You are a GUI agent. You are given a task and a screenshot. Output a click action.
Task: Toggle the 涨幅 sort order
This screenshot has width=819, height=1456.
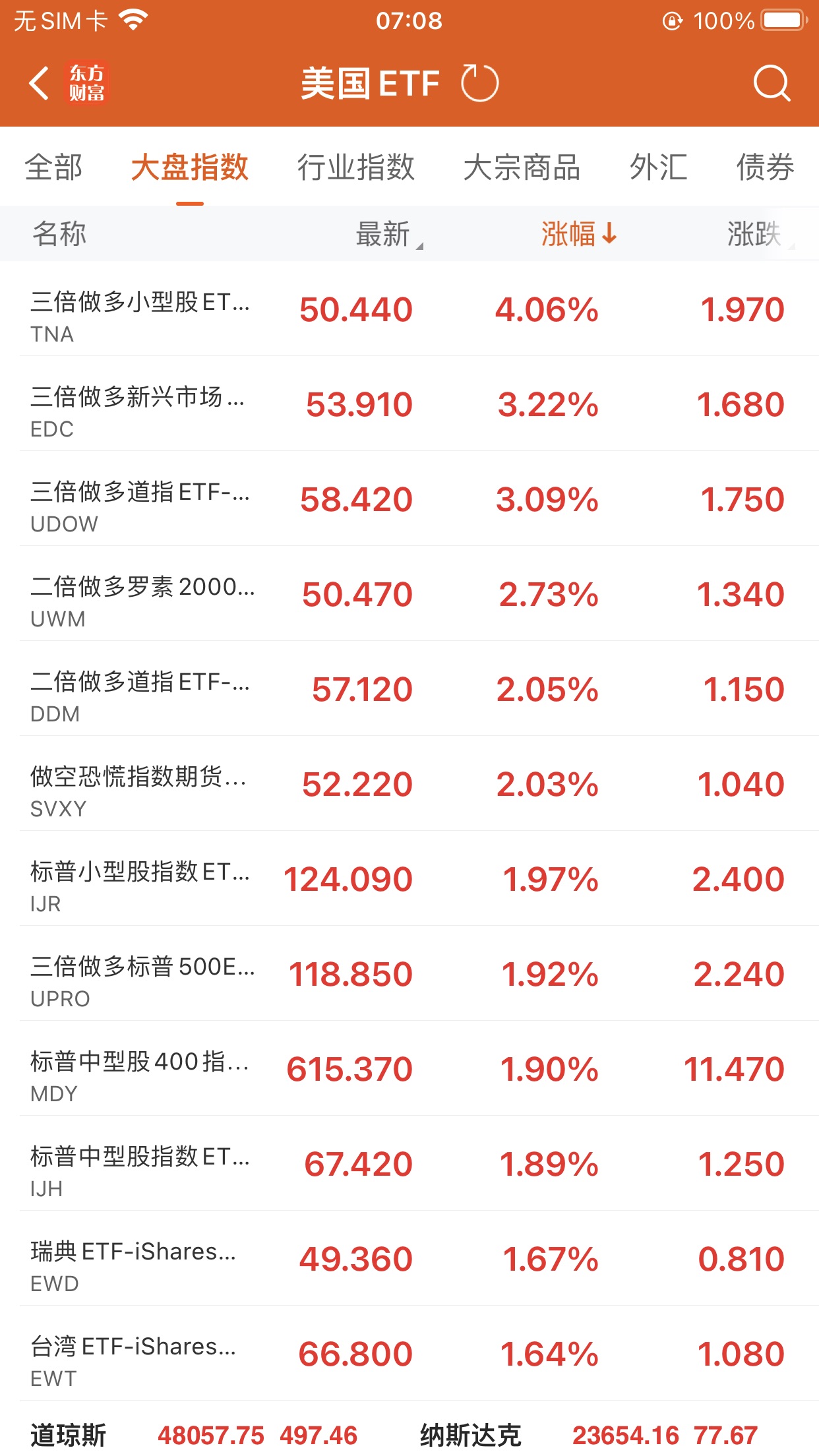[578, 234]
